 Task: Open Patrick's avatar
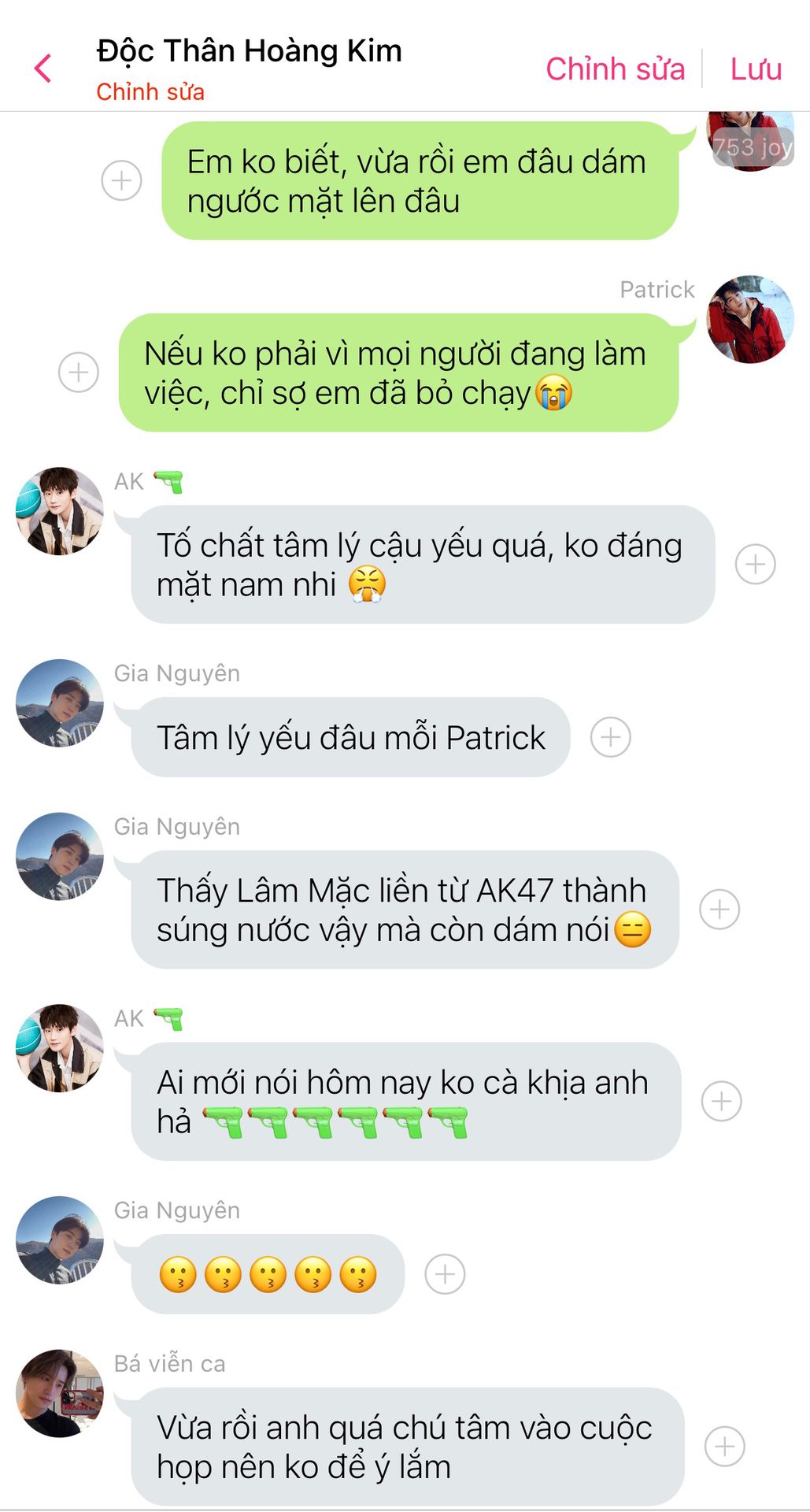(750, 319)
